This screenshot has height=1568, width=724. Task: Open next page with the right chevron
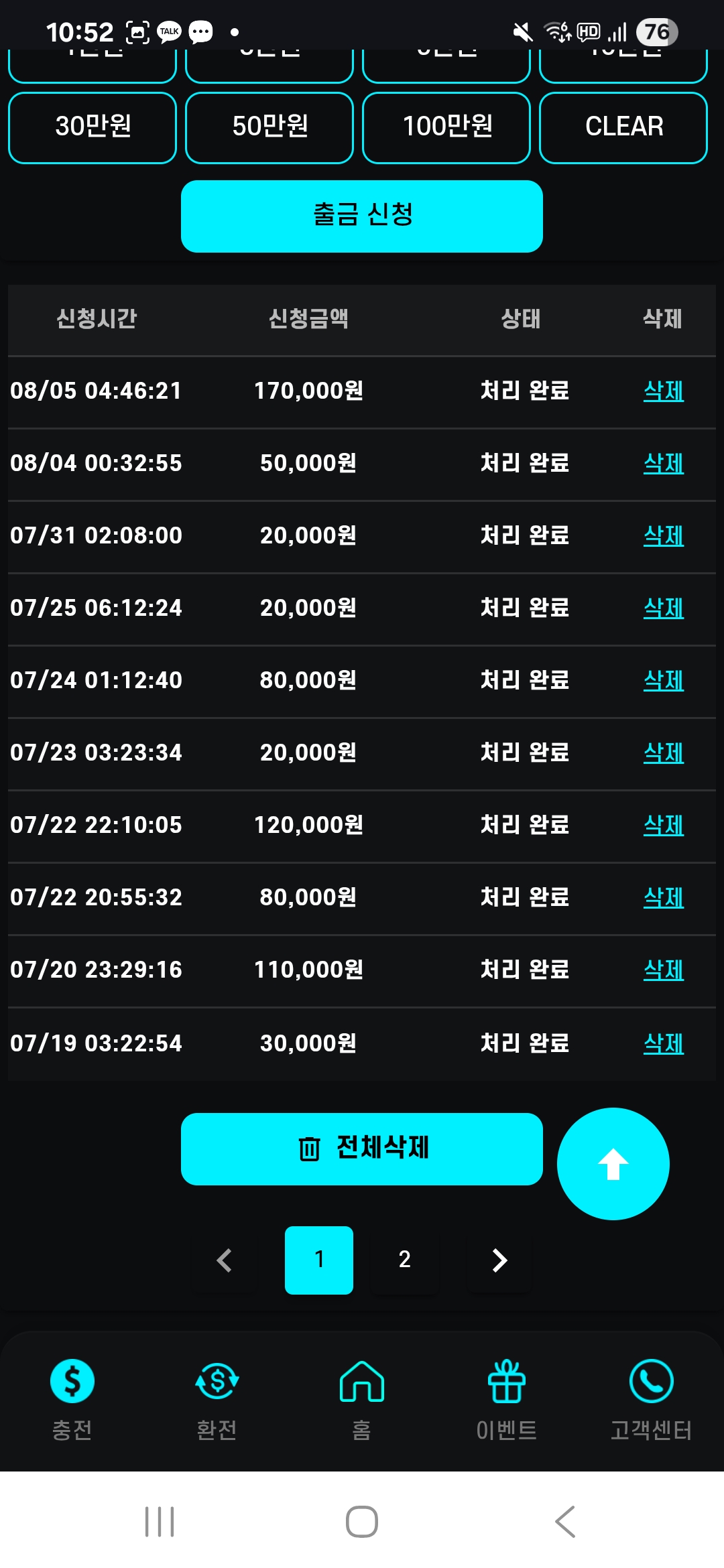(499, 1260)
